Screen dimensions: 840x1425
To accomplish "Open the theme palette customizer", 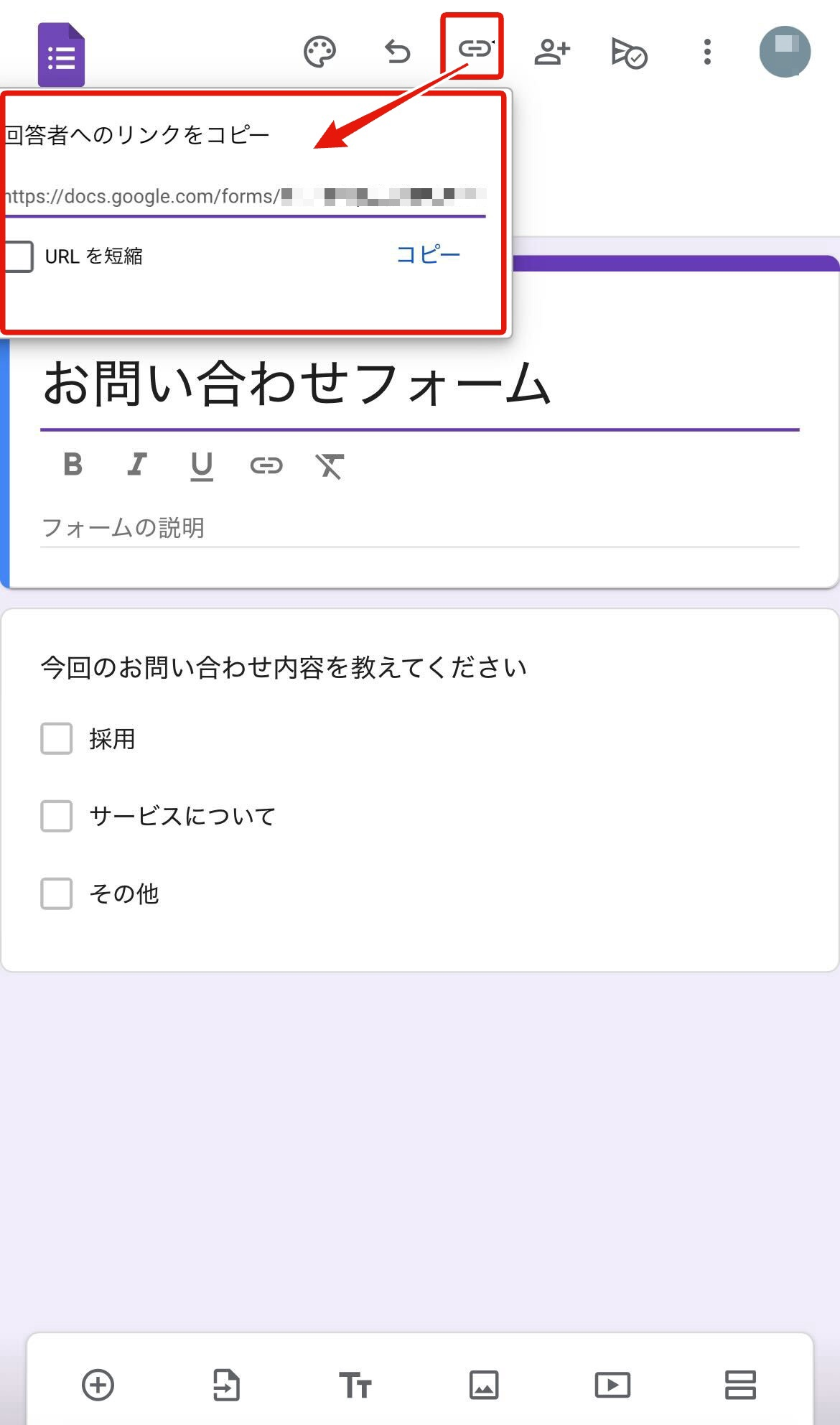I will [x=319, y=52].
